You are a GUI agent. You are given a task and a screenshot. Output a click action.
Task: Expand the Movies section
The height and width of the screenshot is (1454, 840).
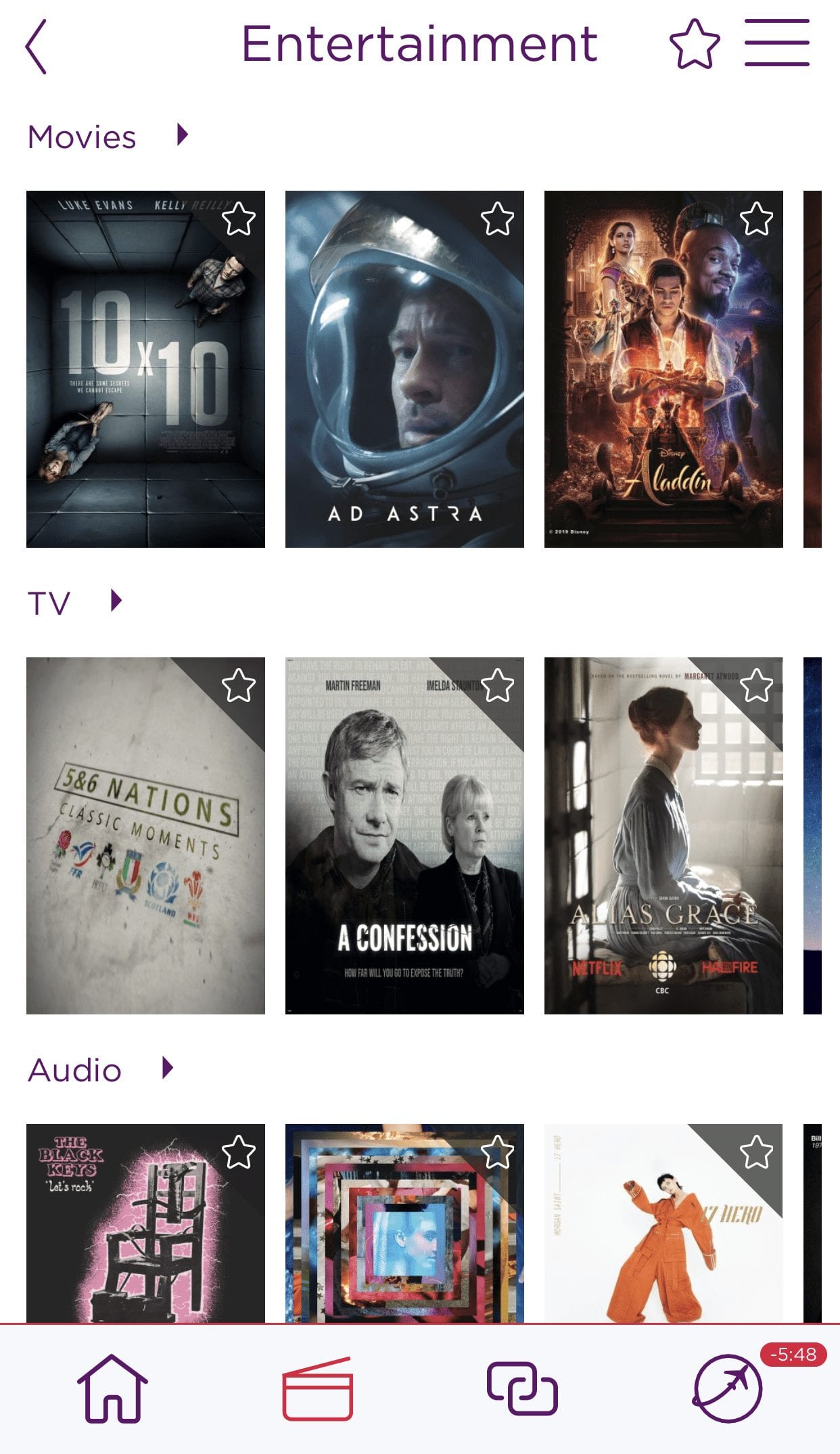(x=181, y=135)
